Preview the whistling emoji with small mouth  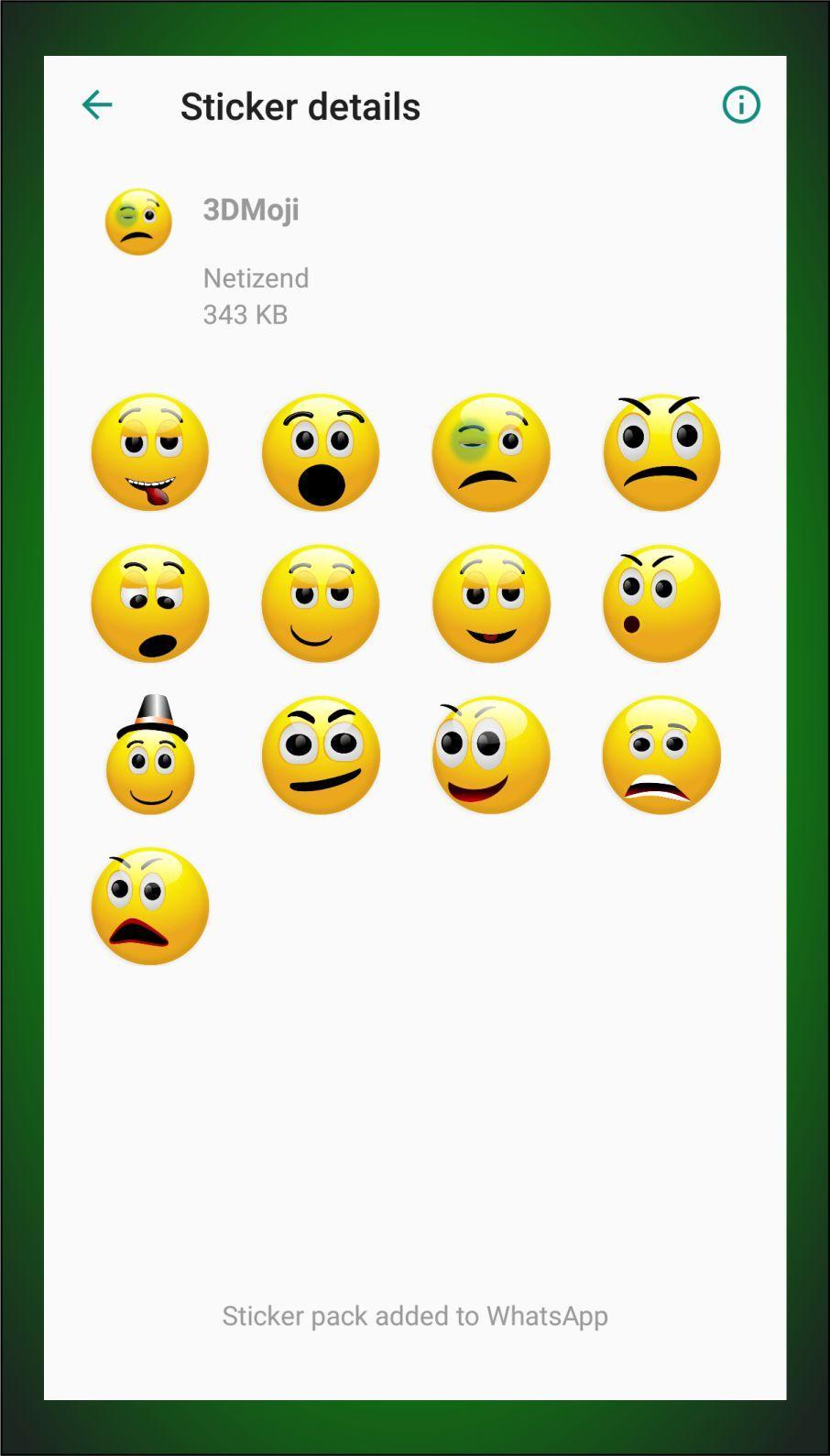pyautogui.click(x=661, y=604)
